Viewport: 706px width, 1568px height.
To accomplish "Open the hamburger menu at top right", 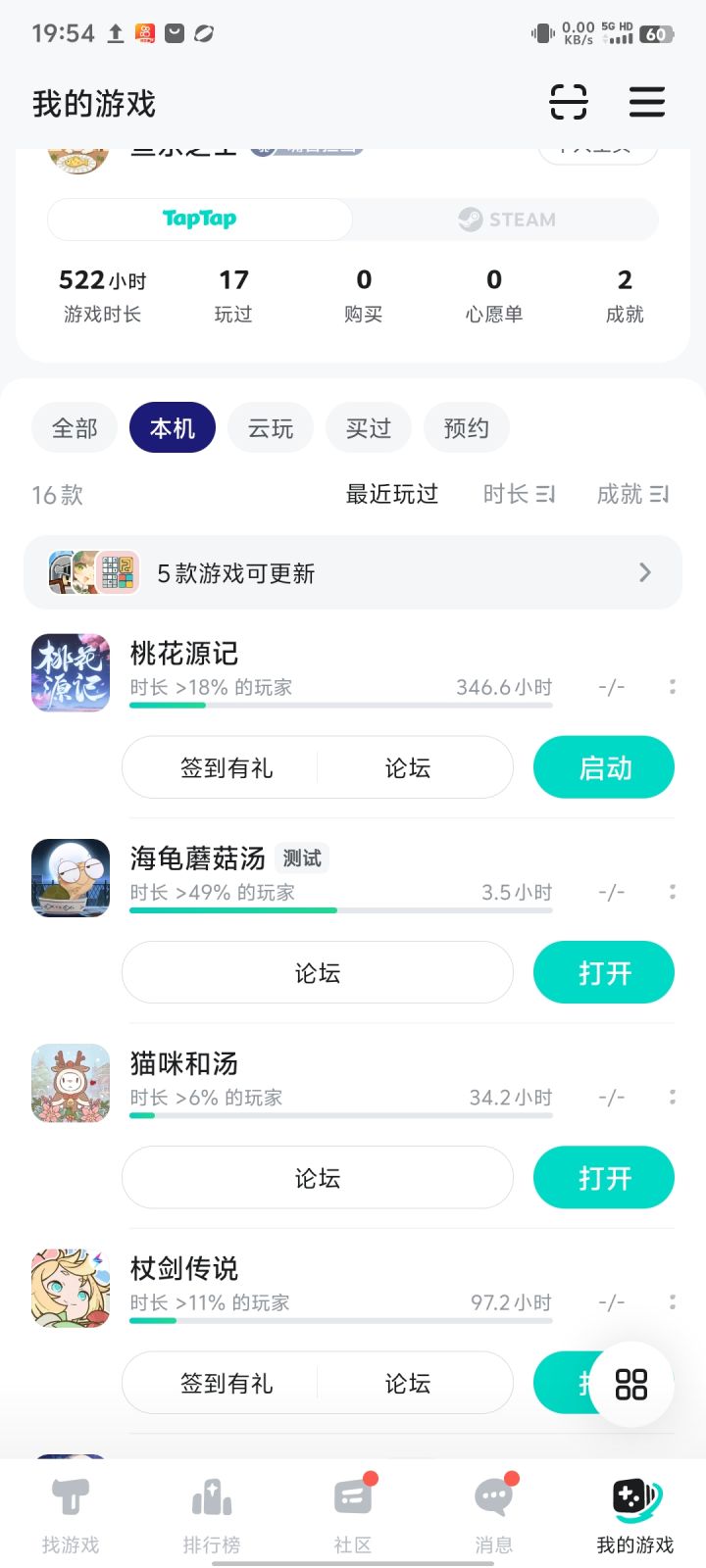I will coord(647,102).
